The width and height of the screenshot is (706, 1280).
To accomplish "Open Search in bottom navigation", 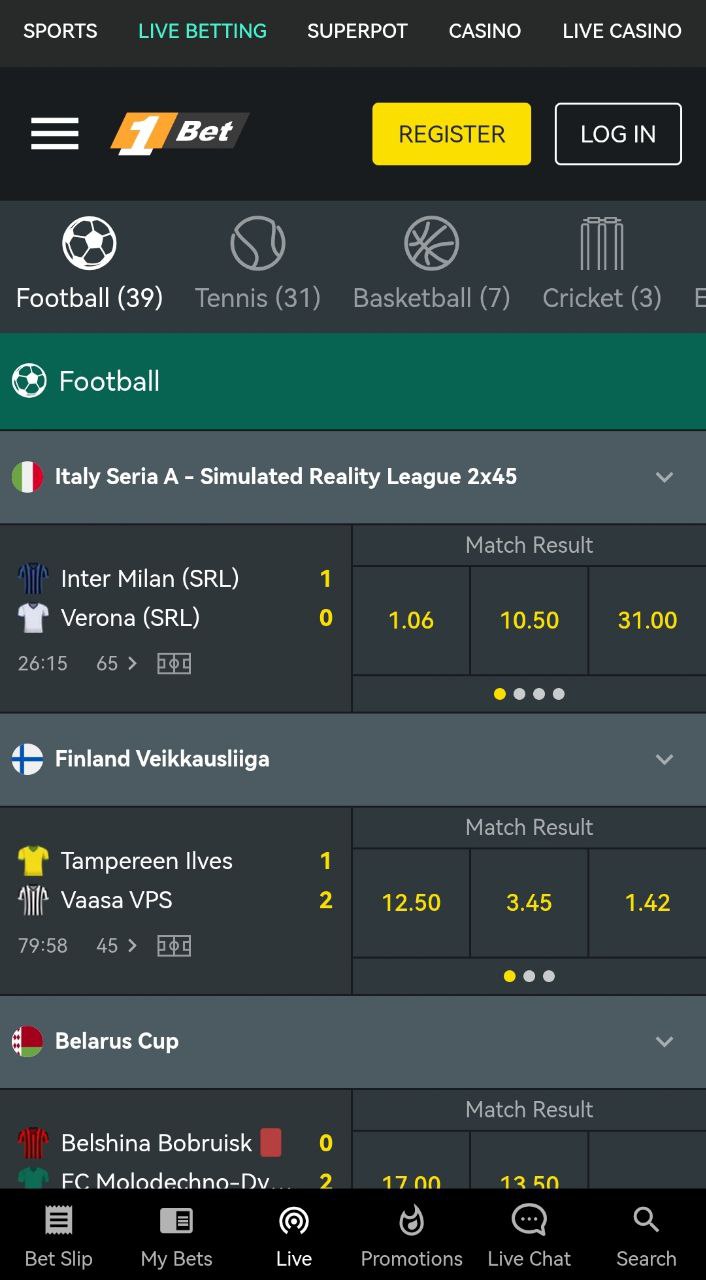I will point(646,1236).
